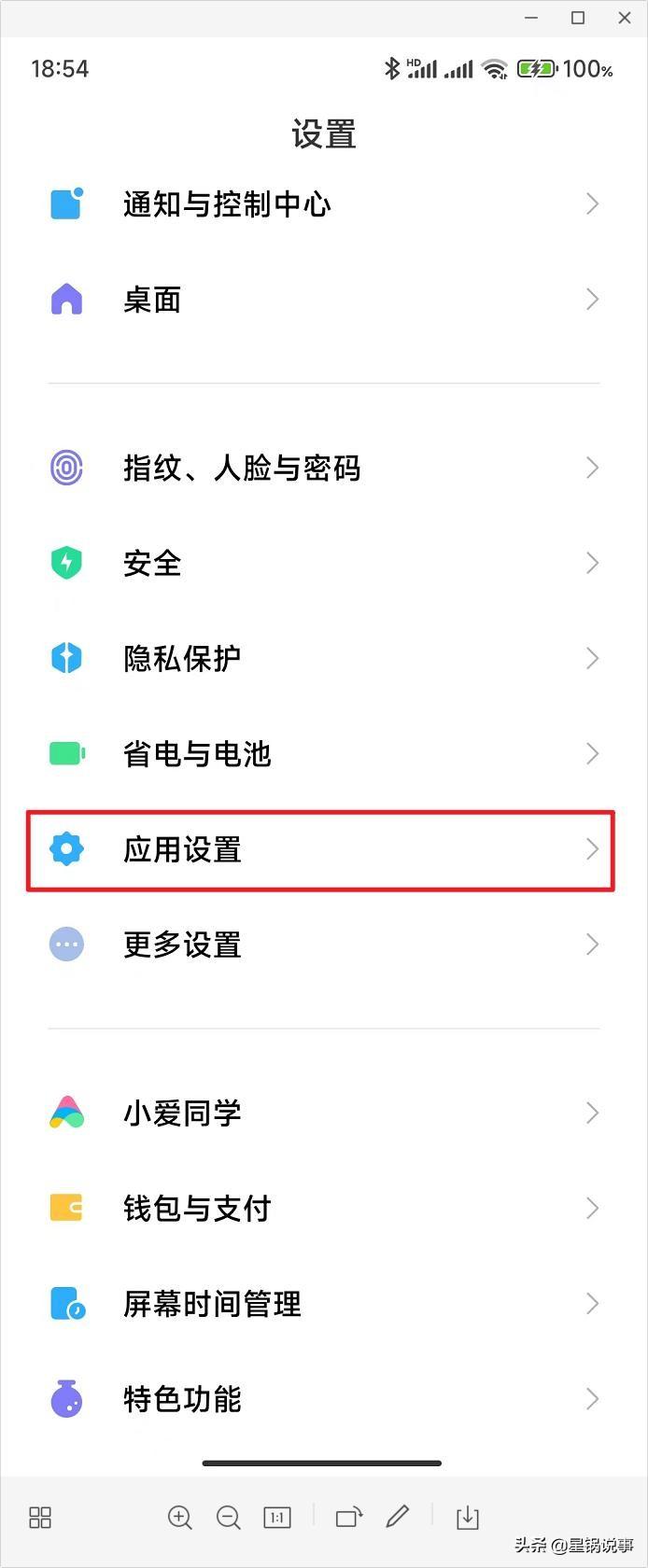Open the thumbnail grid view
Screen dimensions: 648x1568
(x=40, y=1518)
